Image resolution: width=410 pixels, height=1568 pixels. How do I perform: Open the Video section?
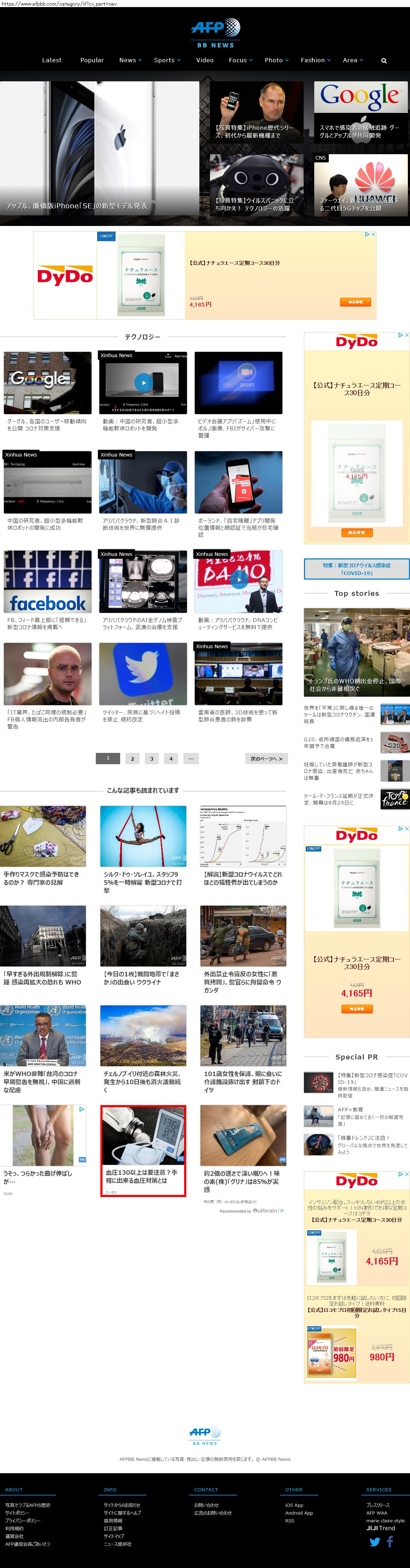204,60
